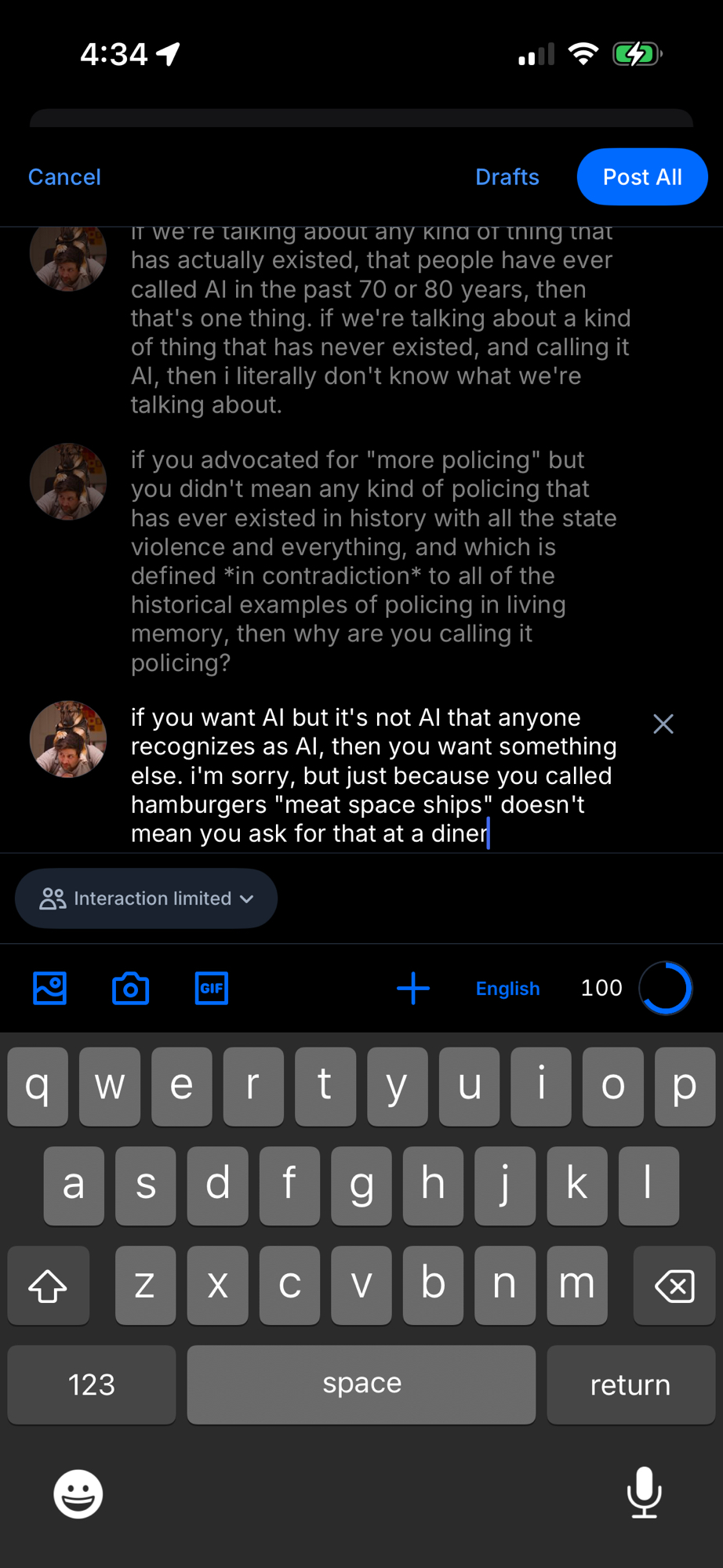
Task: Cancel the thread composer
Action: [x=64, y=177]
